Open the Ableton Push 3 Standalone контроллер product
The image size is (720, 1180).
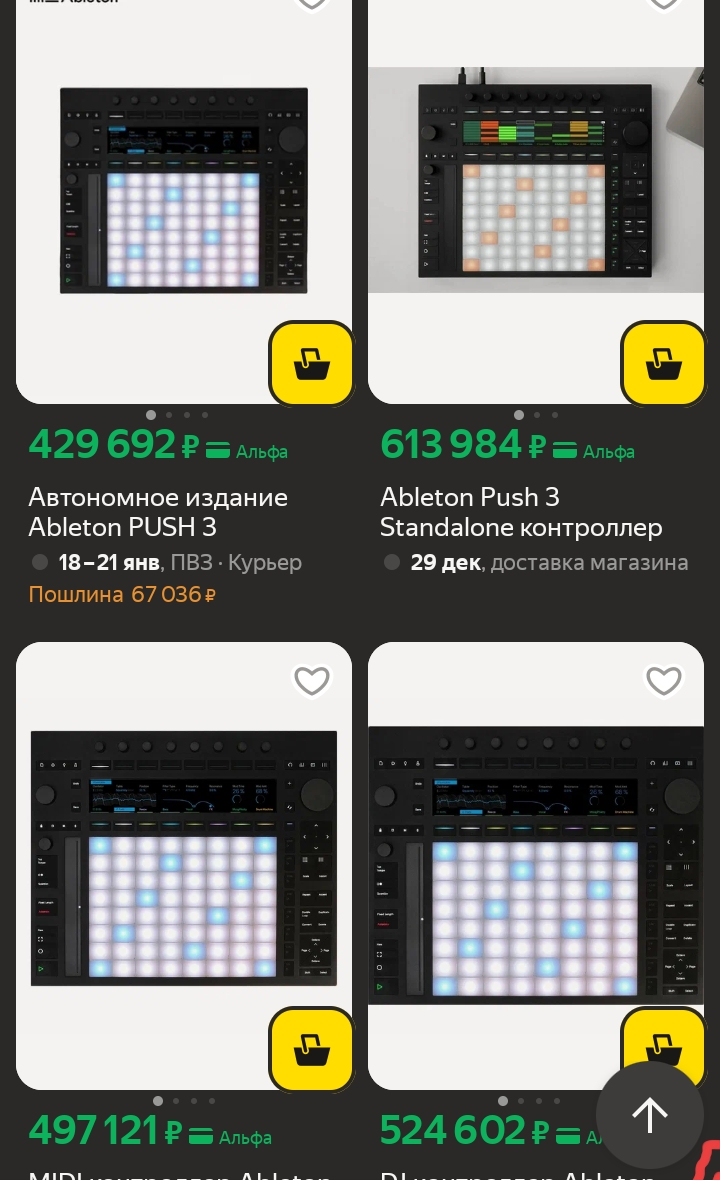(x=520, y=511)
